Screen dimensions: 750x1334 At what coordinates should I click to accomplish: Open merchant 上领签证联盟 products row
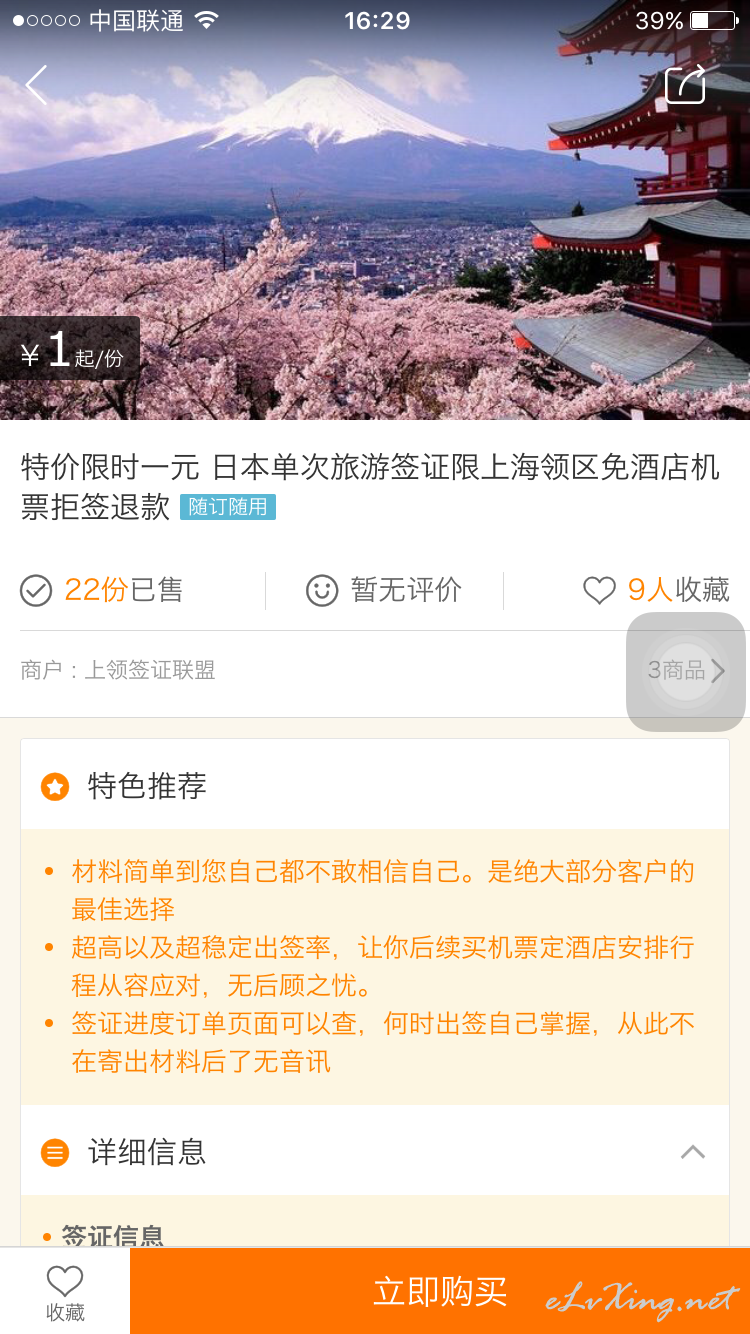coord(375,670)
